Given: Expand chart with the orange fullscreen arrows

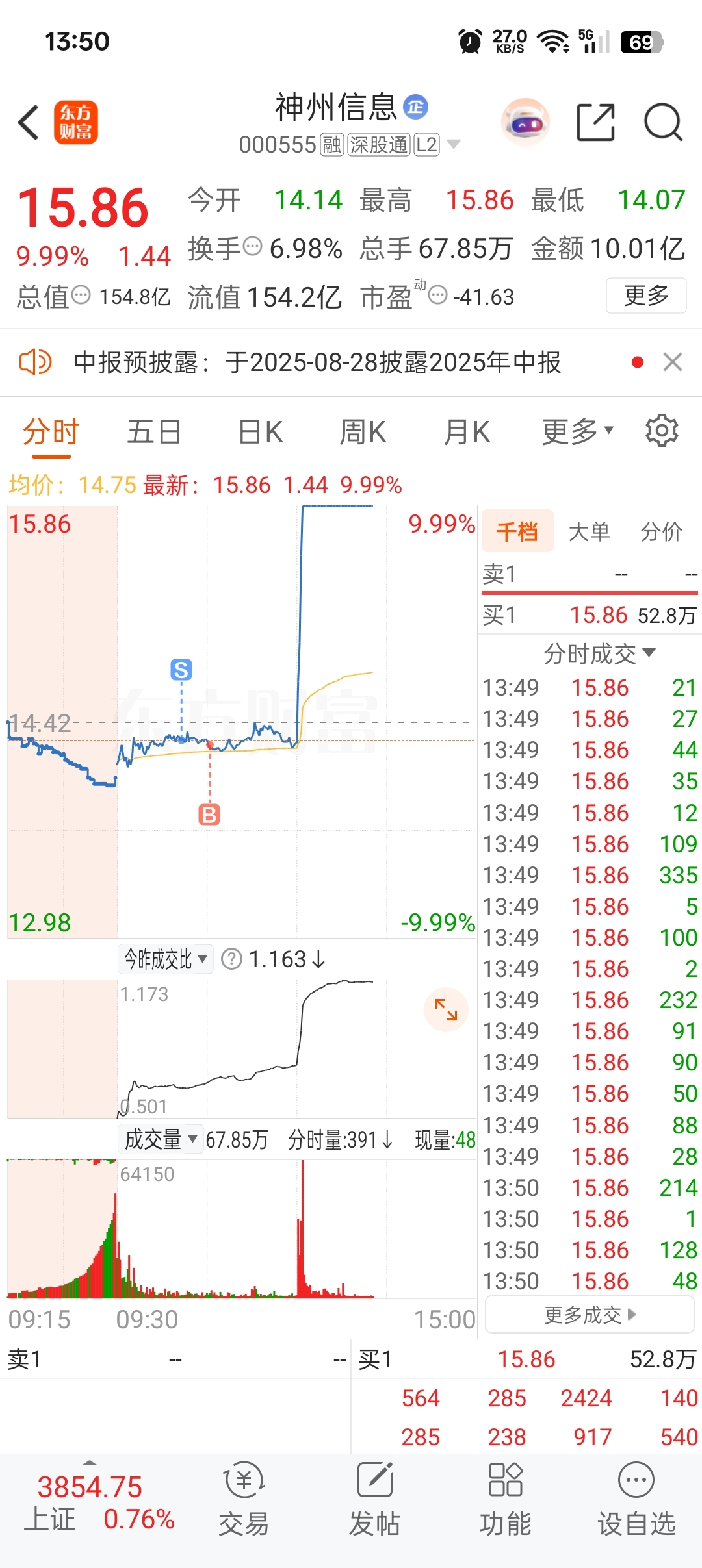Looking at the screenshot, I should pyautogui.click(x=446, y=1009).
